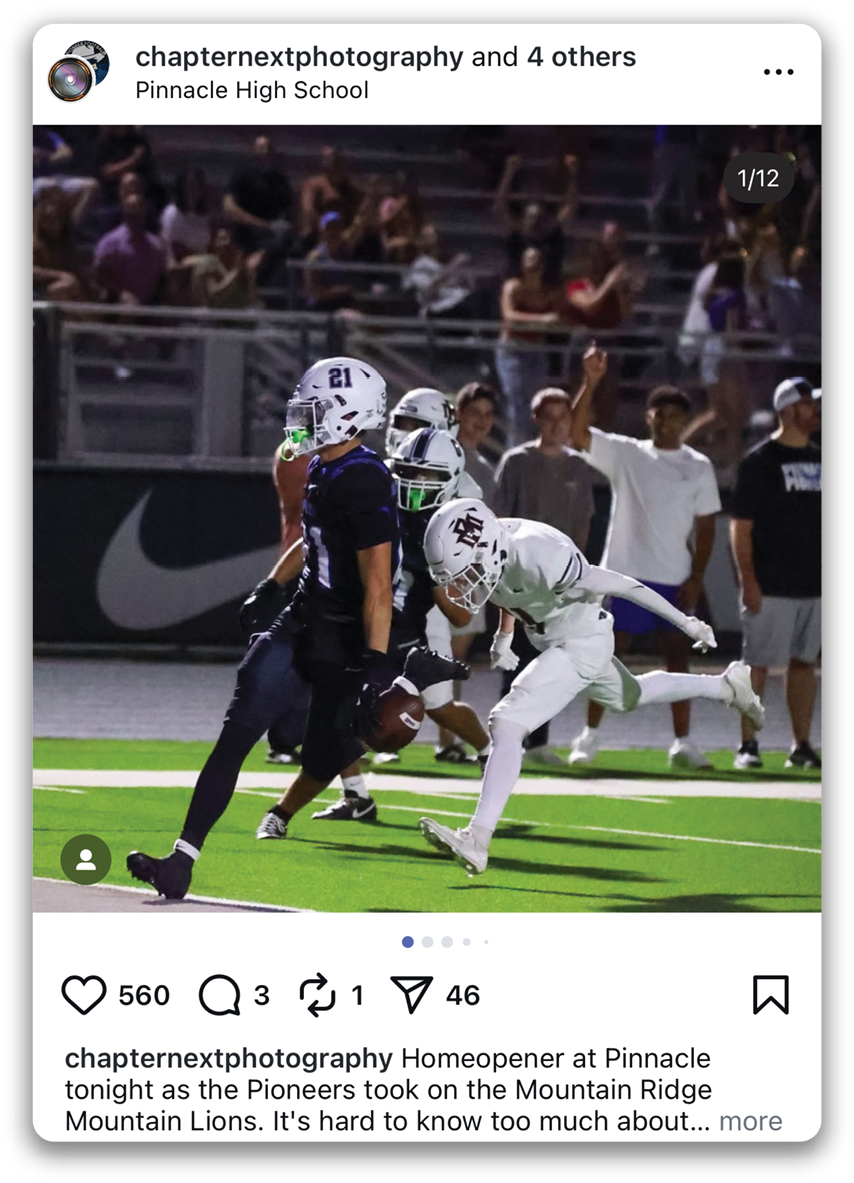
Task: View the '4 others' collaborators list
Action: coord(581,57)
